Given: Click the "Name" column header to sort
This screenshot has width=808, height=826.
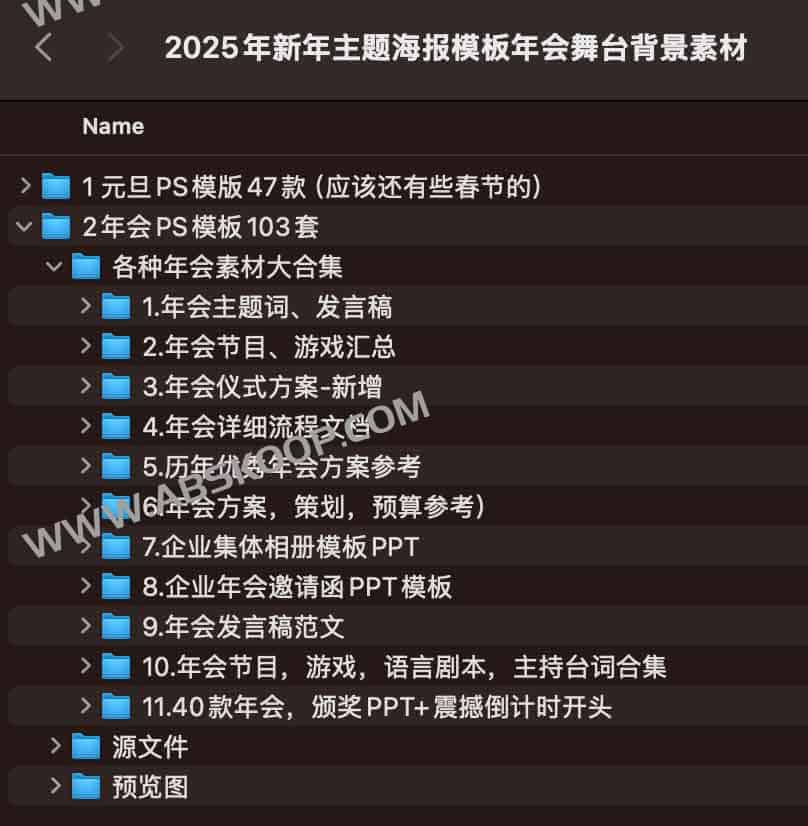Looking at the screenshot, I should (112, 126).
